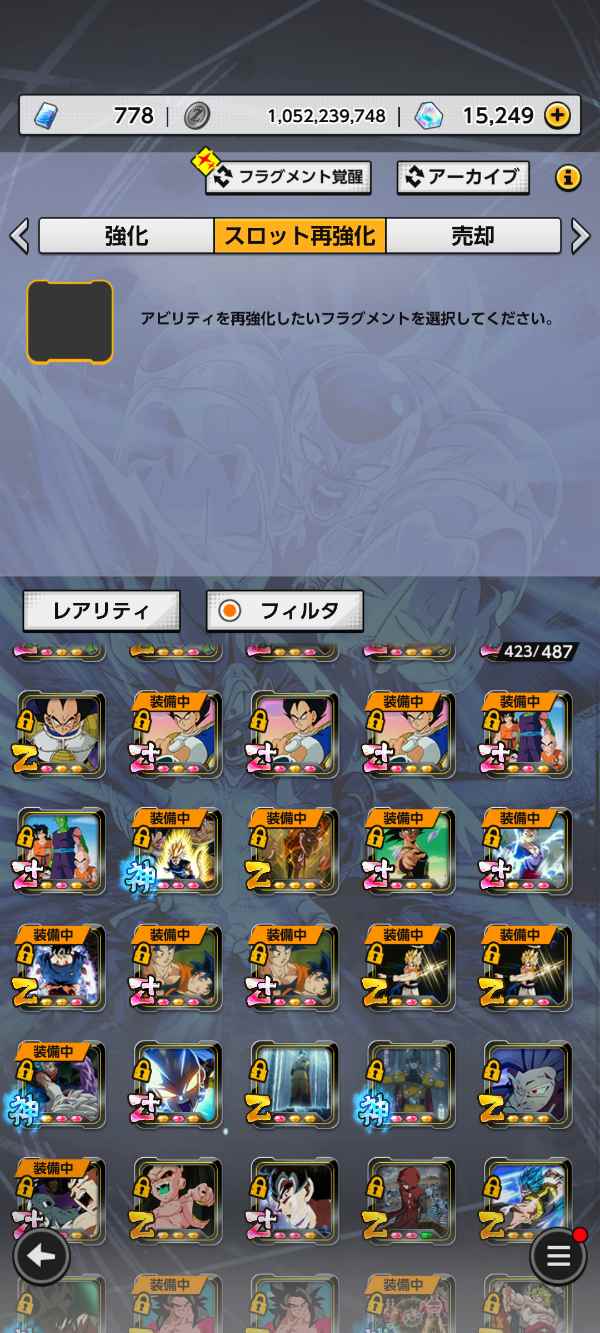Switch to the 強化 tab
This screenshot has width=600, height=1333.
point(127,236)
